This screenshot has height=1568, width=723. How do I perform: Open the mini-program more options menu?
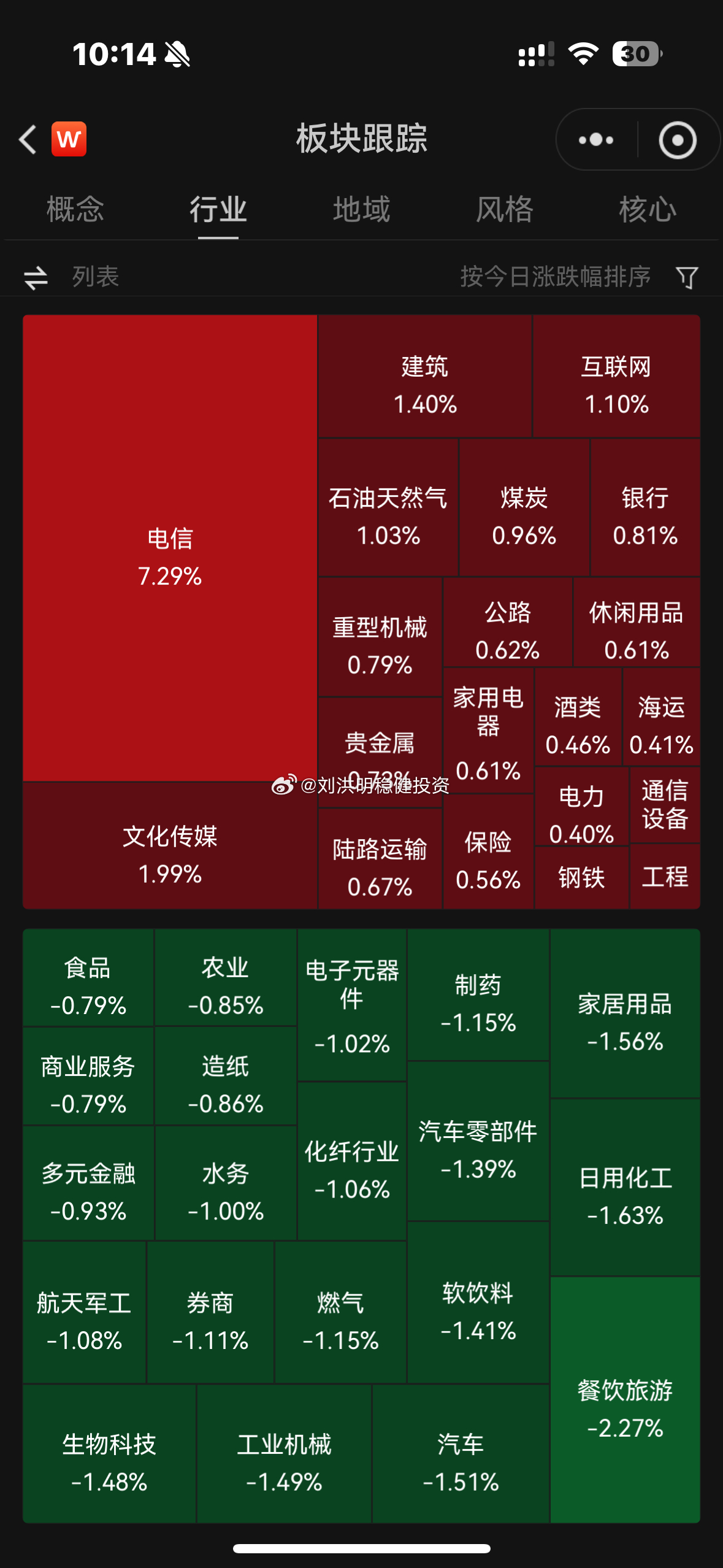pyautogui.click(x=595, y=140)
